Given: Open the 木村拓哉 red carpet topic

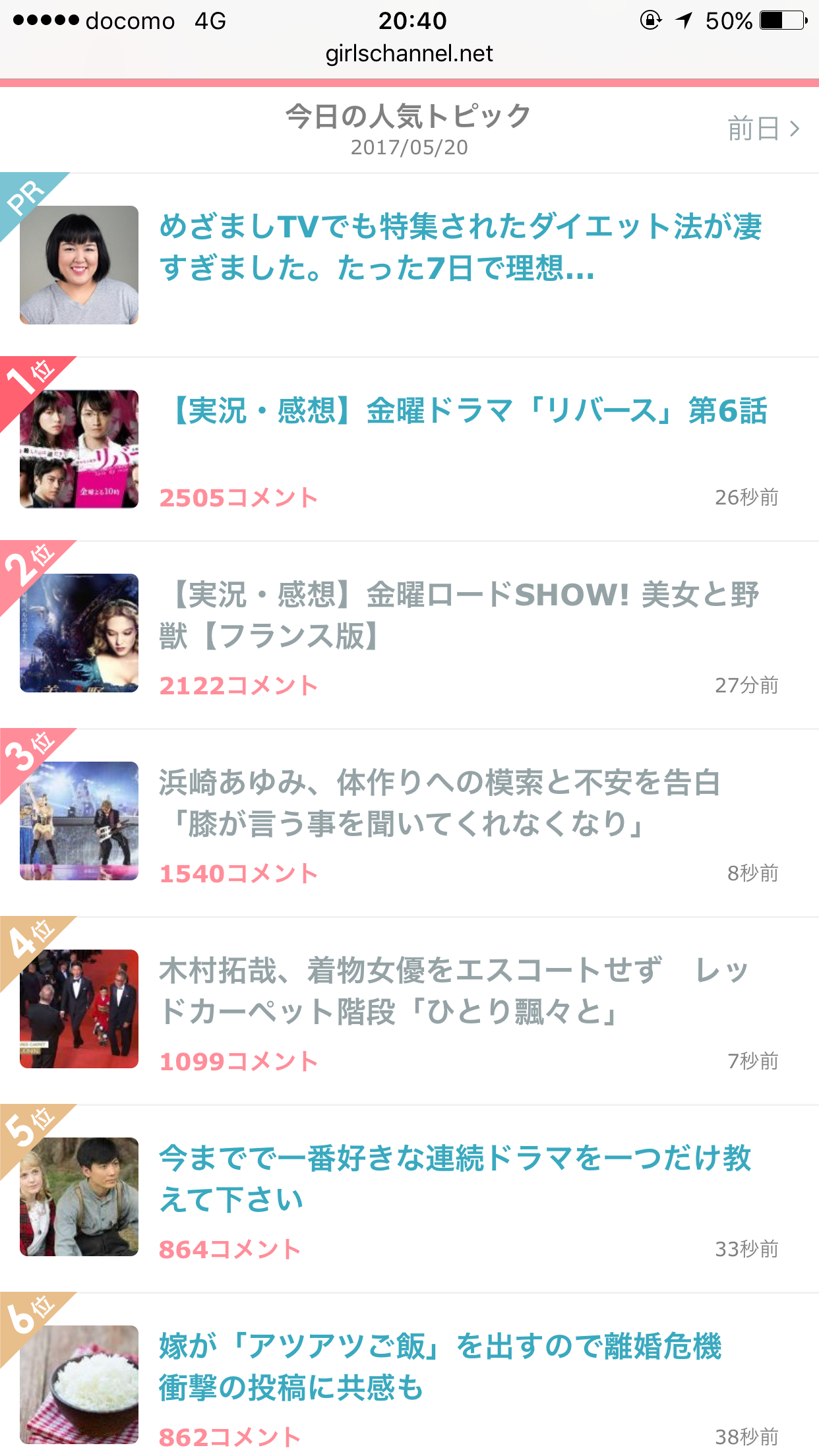Looking at the screenshot, I should click(455, 990).
